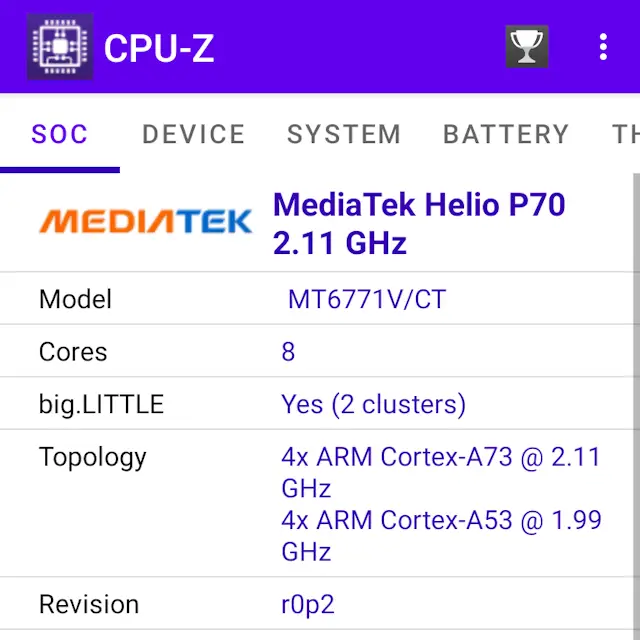Open the overflow menu
Image resolution: width=640 pixels, height=640 pixels.
click(x=602, y=47)
